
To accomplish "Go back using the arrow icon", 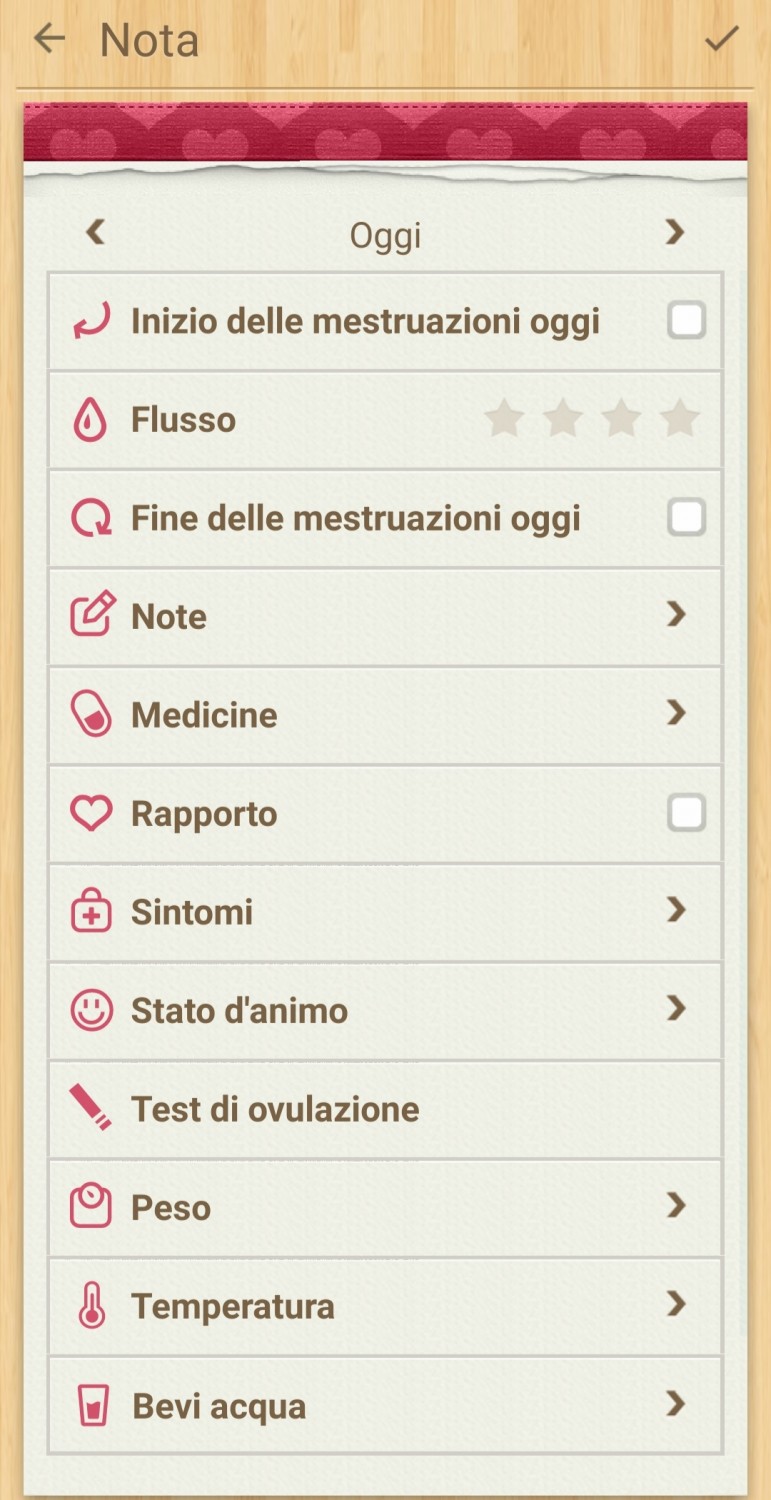I will pos(48,39).
